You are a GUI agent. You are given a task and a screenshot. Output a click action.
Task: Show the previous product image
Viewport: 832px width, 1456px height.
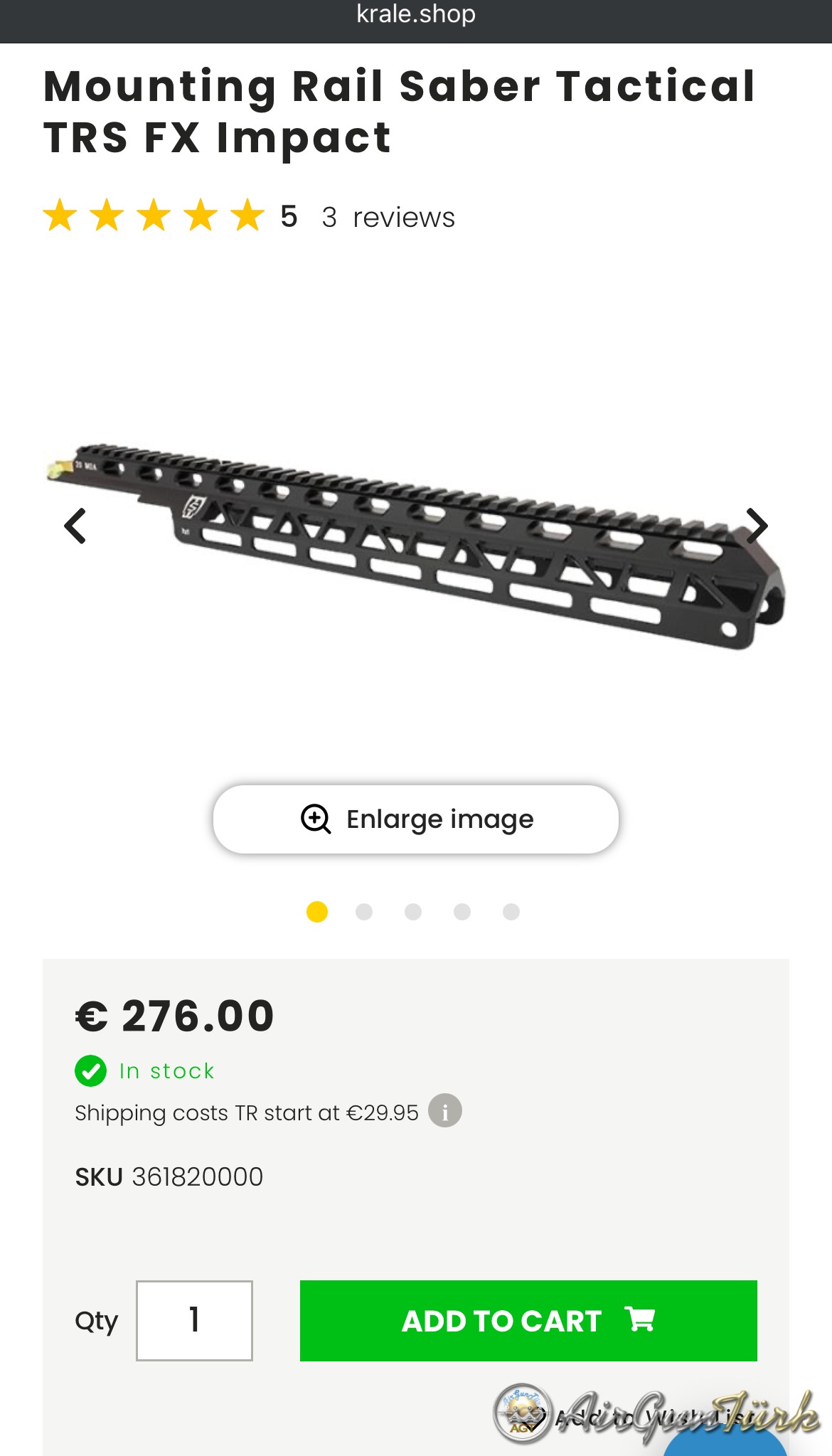(x=75, y=526)
